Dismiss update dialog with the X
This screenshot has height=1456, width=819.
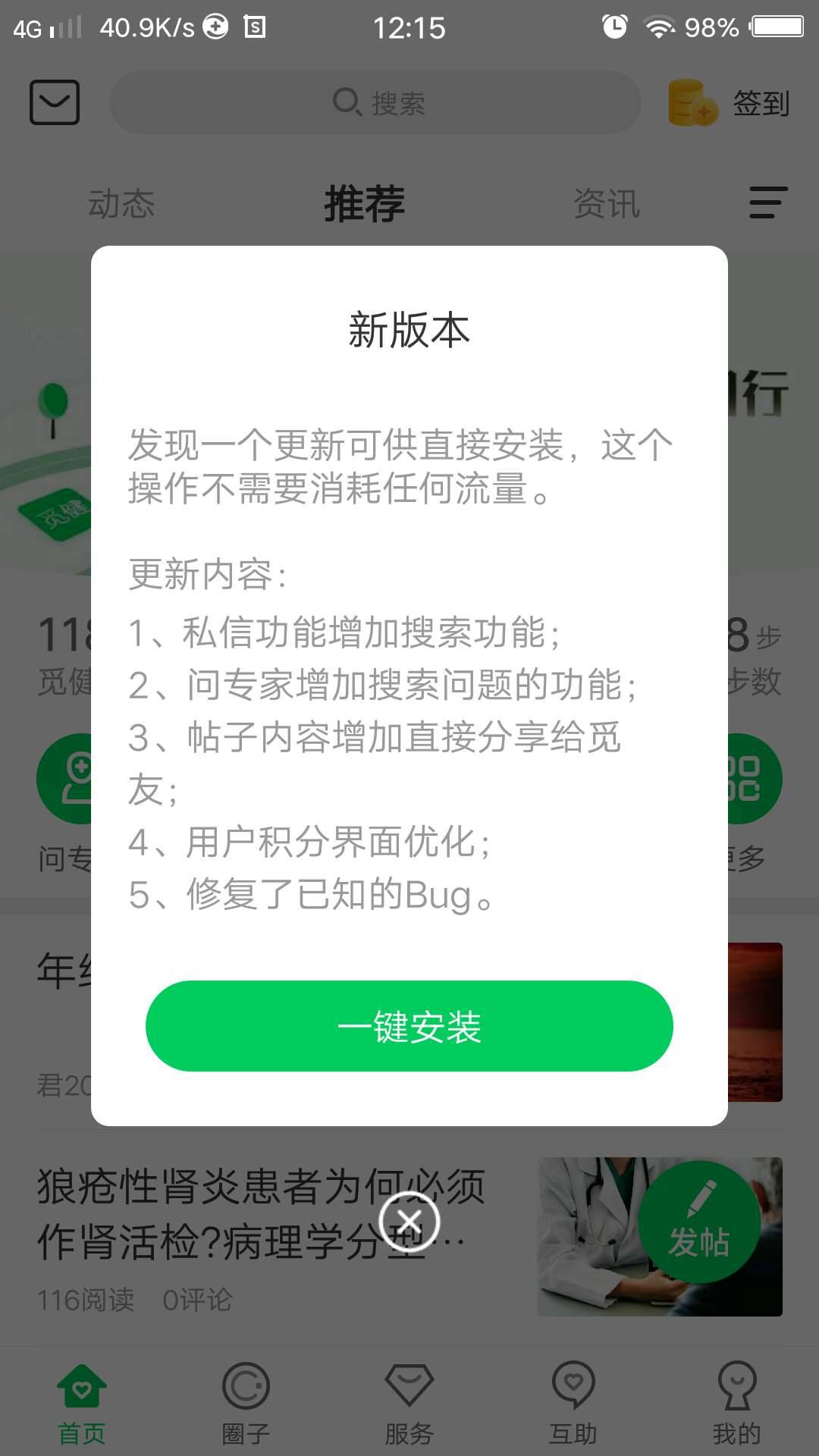click(x=409, y=1221)
